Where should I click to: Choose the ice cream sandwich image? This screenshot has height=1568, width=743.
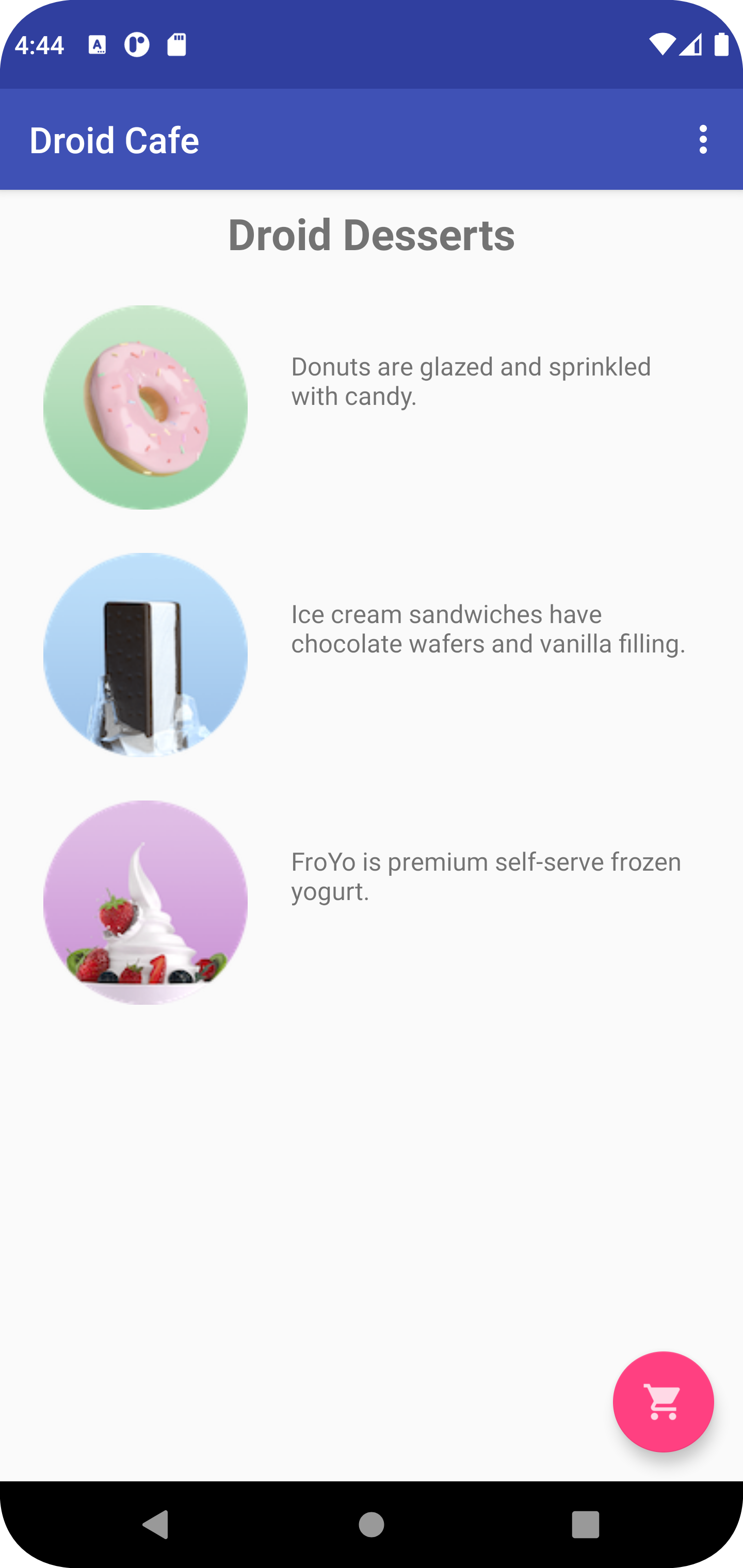click(146, 655)
